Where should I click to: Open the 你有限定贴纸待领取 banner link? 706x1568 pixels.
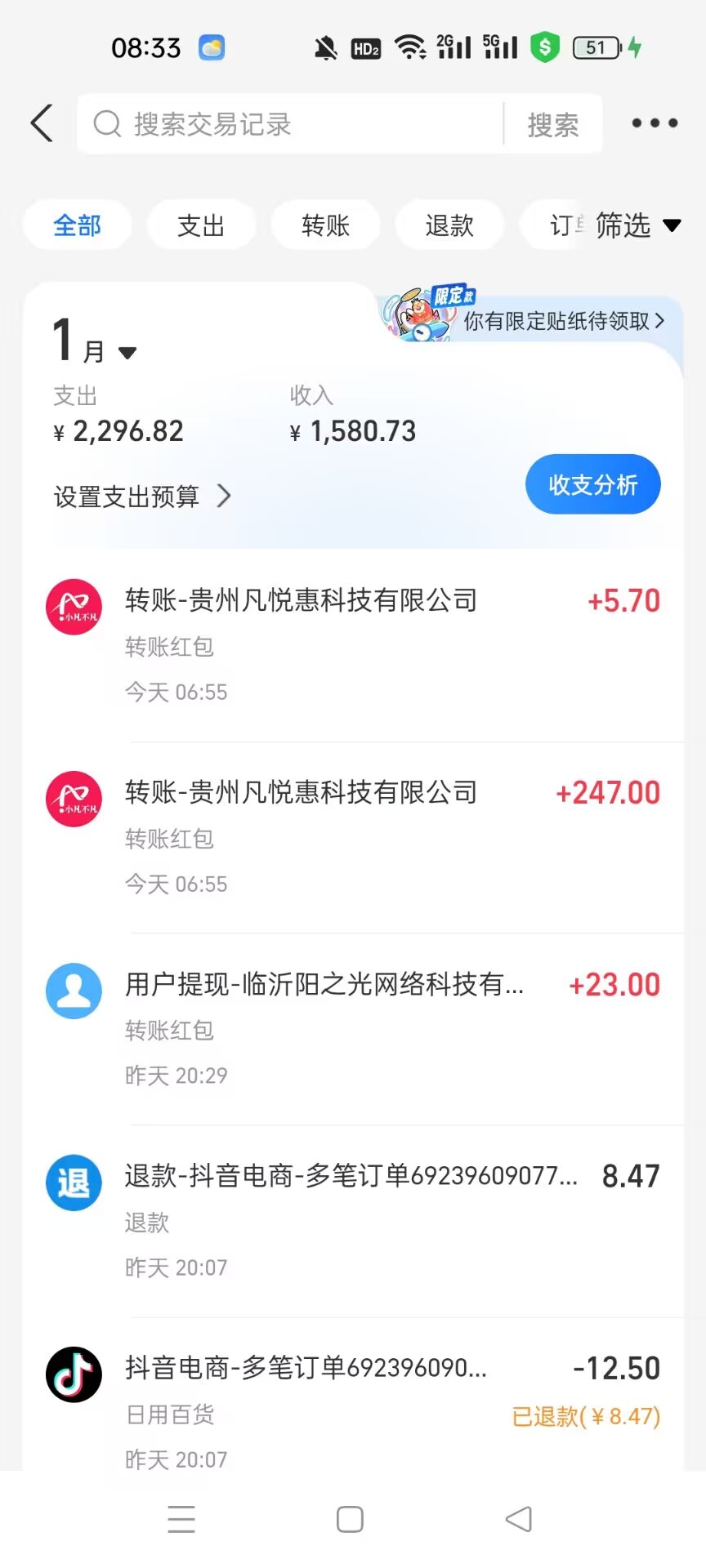(564, 322)
